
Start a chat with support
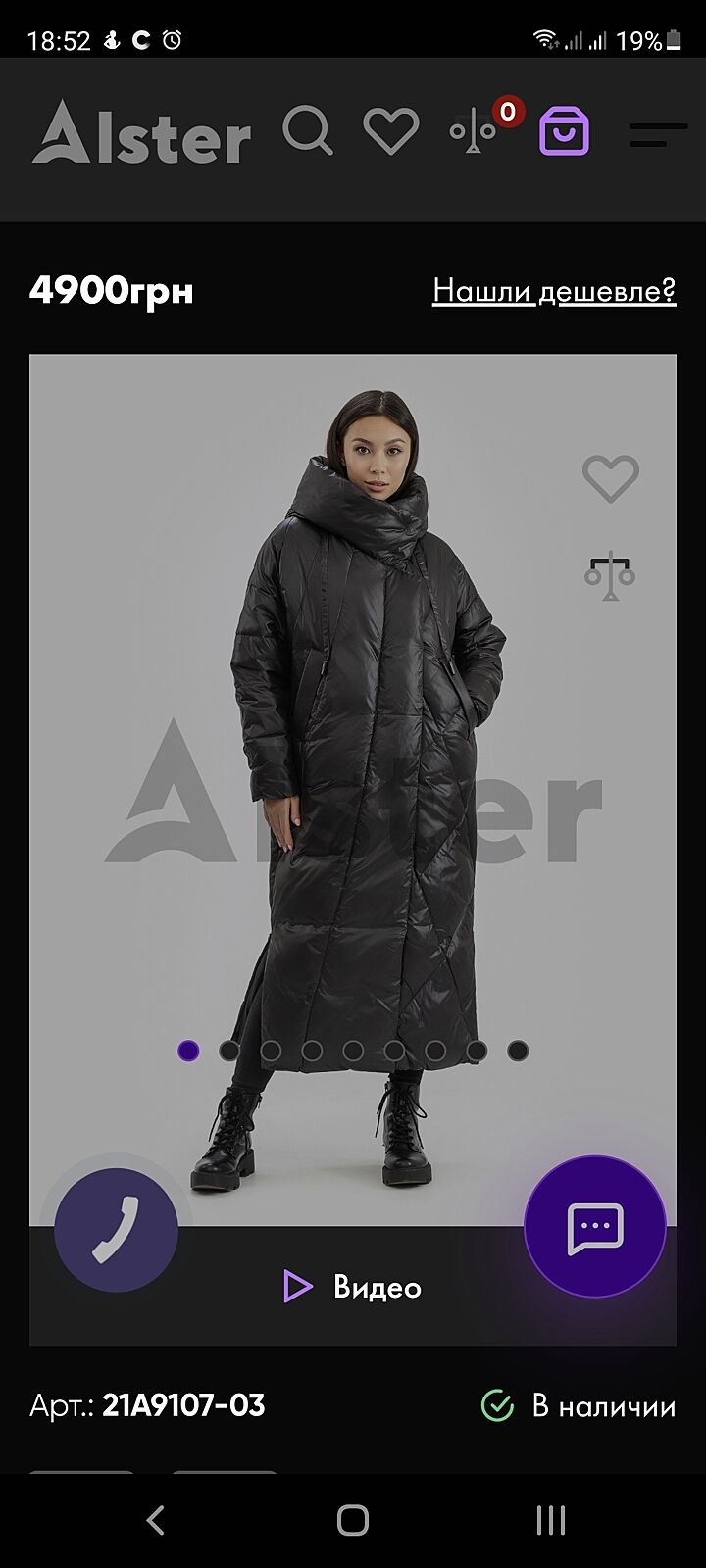[595, 1227]
